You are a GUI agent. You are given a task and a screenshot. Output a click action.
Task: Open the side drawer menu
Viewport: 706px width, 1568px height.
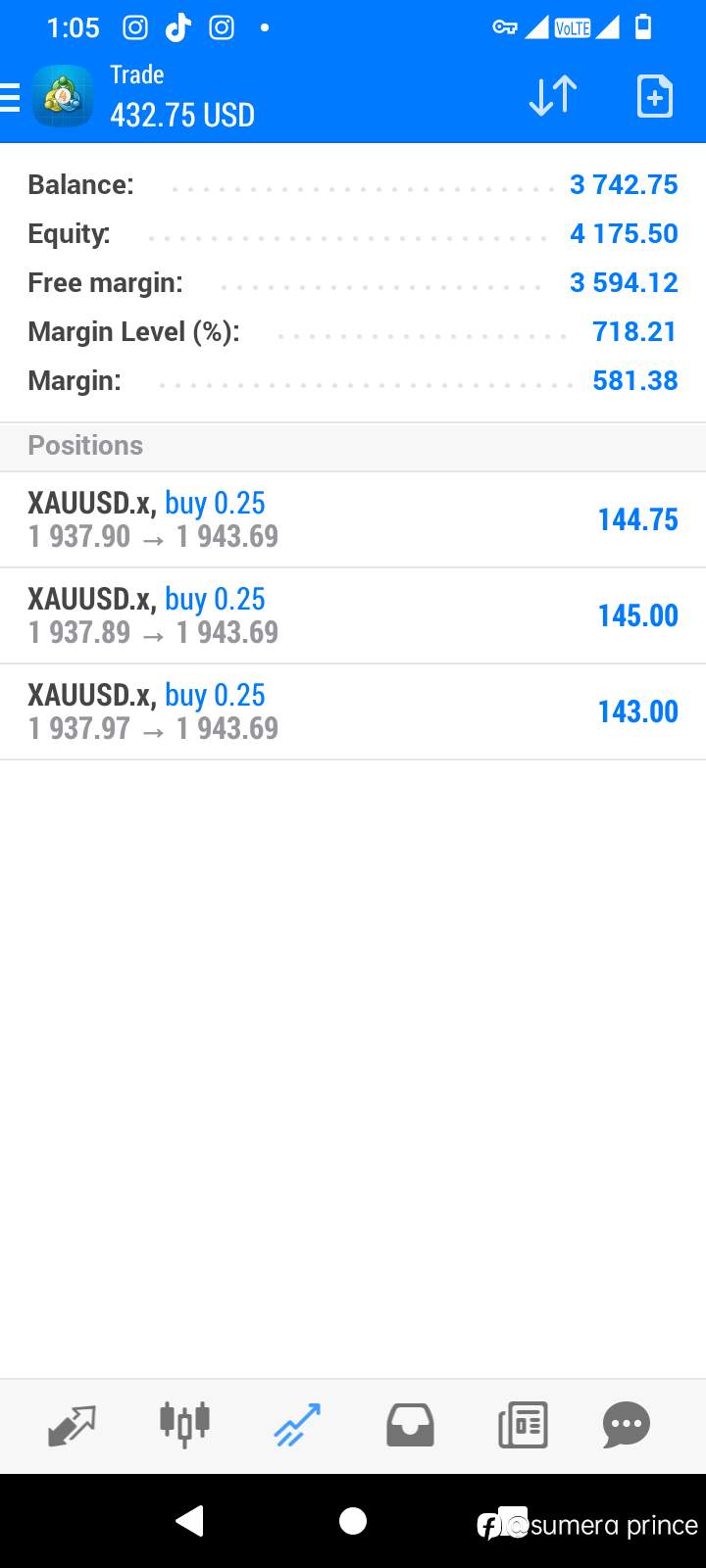12,97
